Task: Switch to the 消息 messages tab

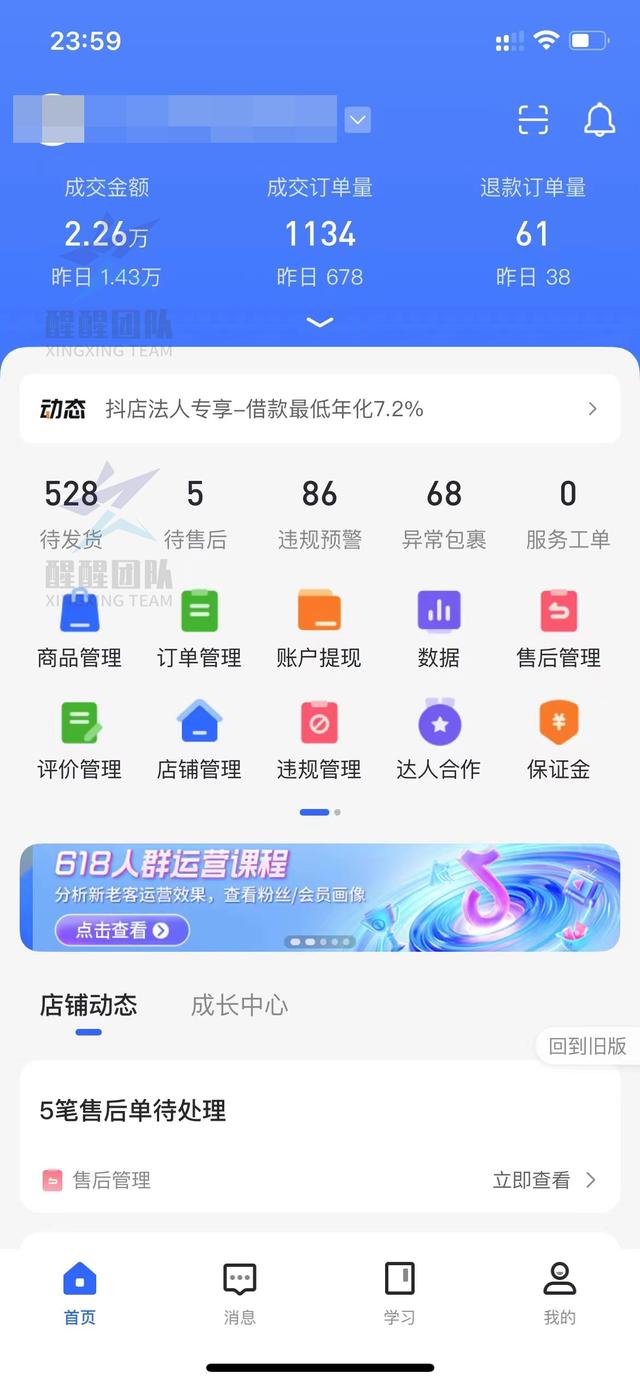Action: pos(240,1293)
